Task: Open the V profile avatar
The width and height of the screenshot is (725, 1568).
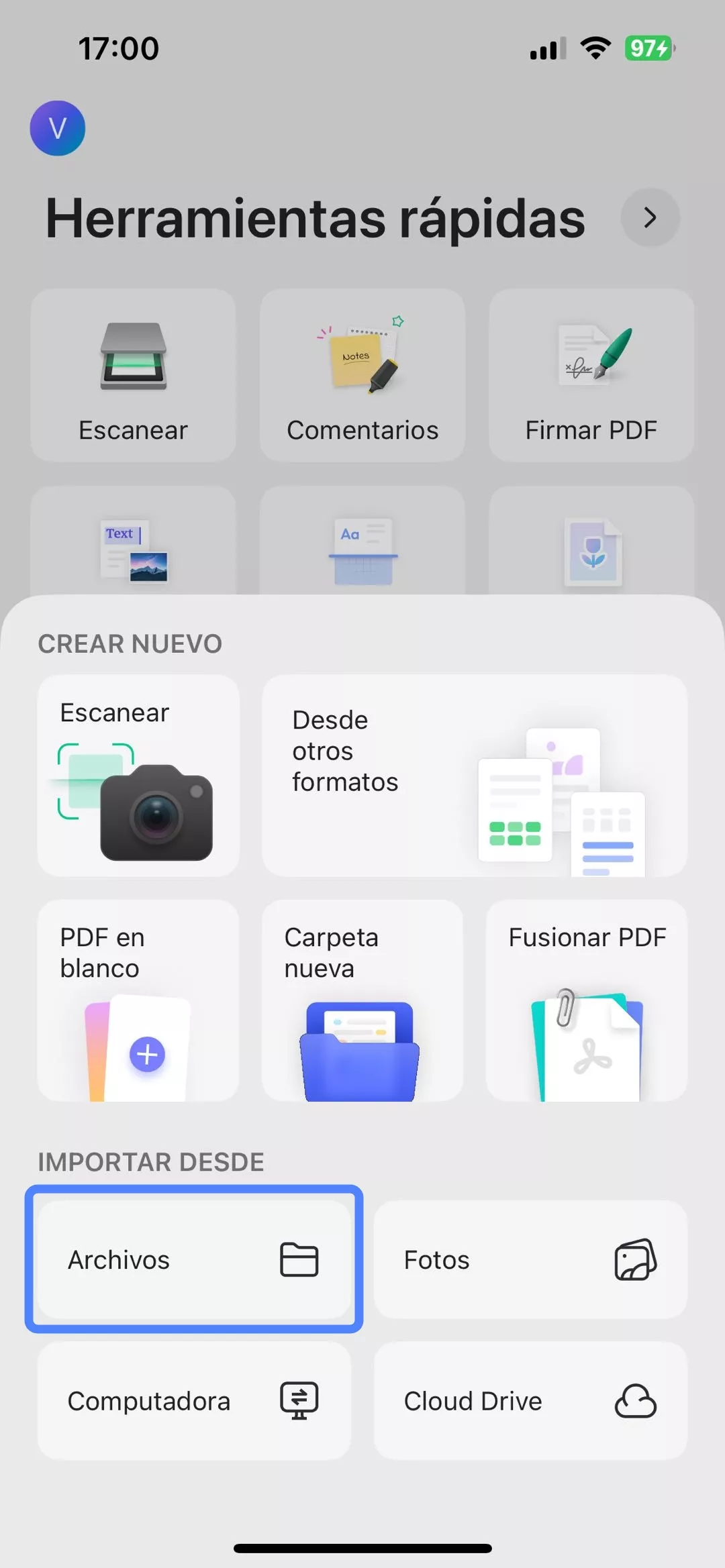Action: [x=58, y=128]
